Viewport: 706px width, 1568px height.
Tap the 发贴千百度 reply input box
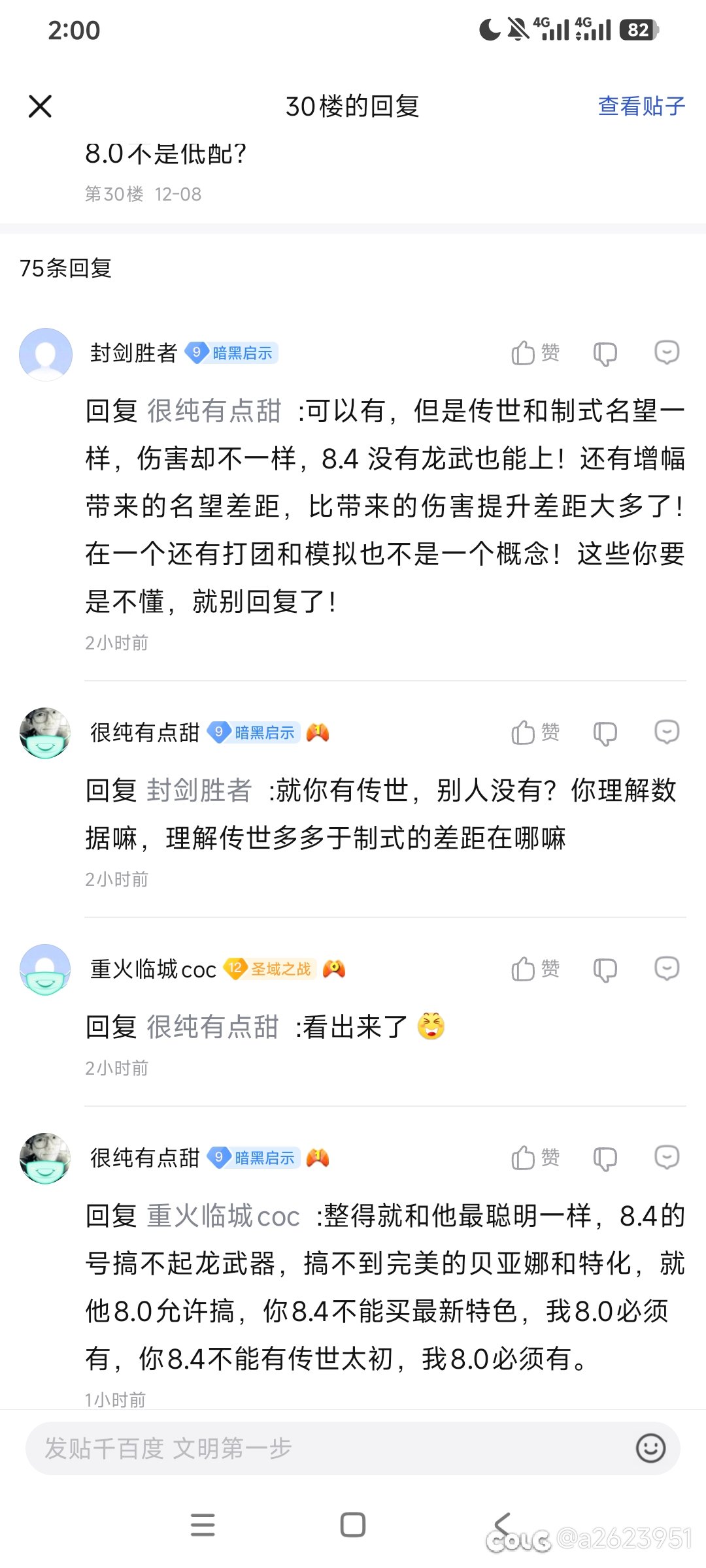click(327, 1448)
